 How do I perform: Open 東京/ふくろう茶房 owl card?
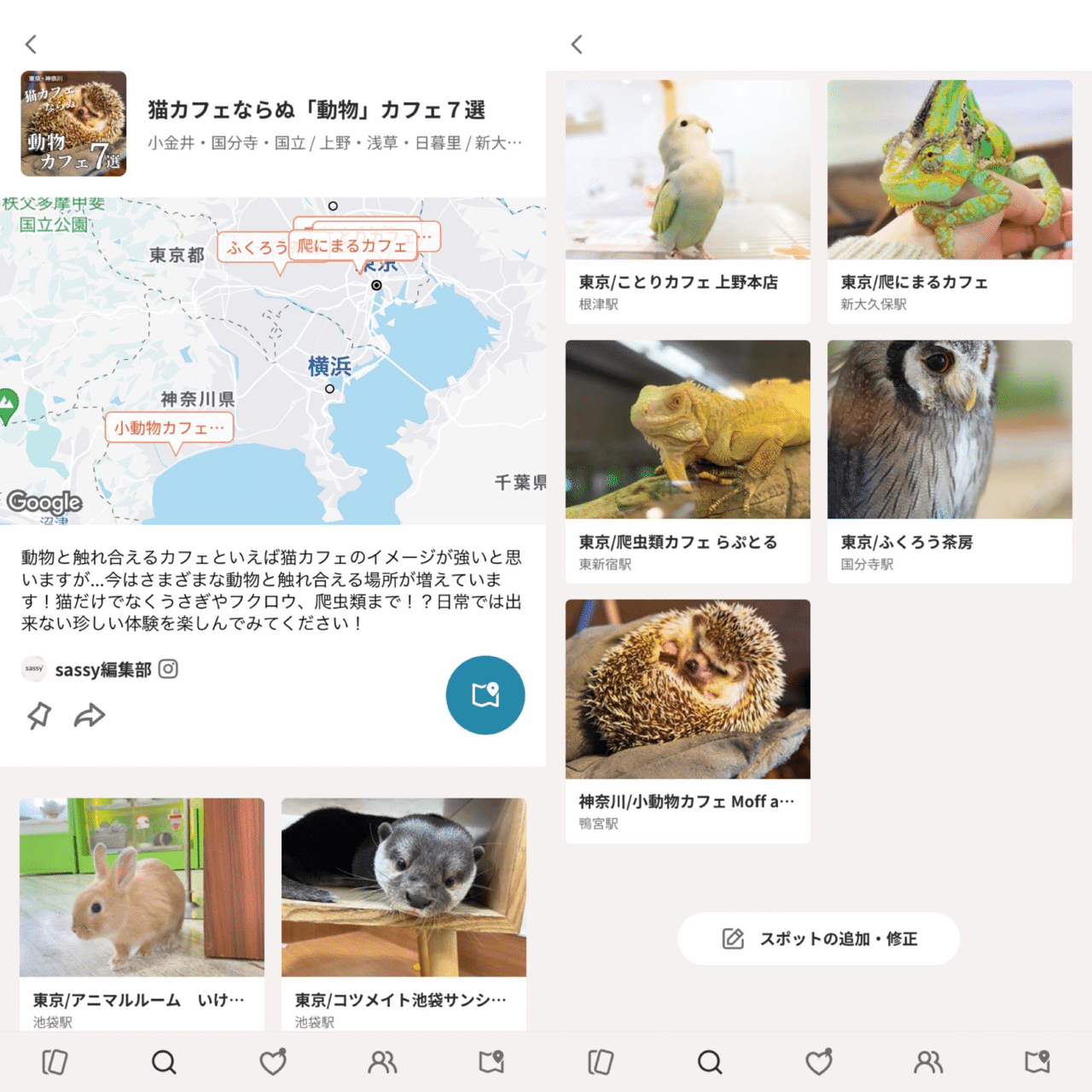click(950, 462)
